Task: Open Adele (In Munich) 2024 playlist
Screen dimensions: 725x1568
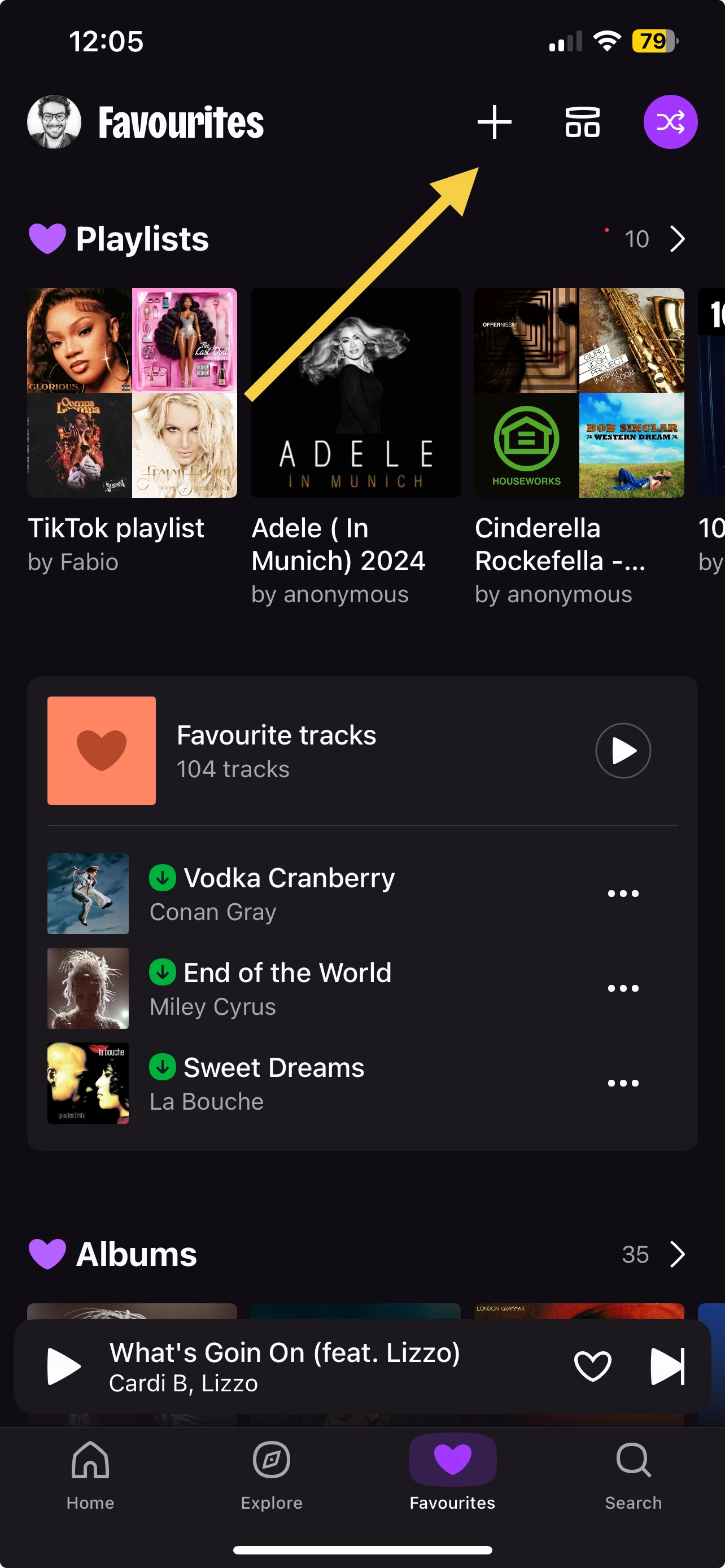Action: point(356,393)
